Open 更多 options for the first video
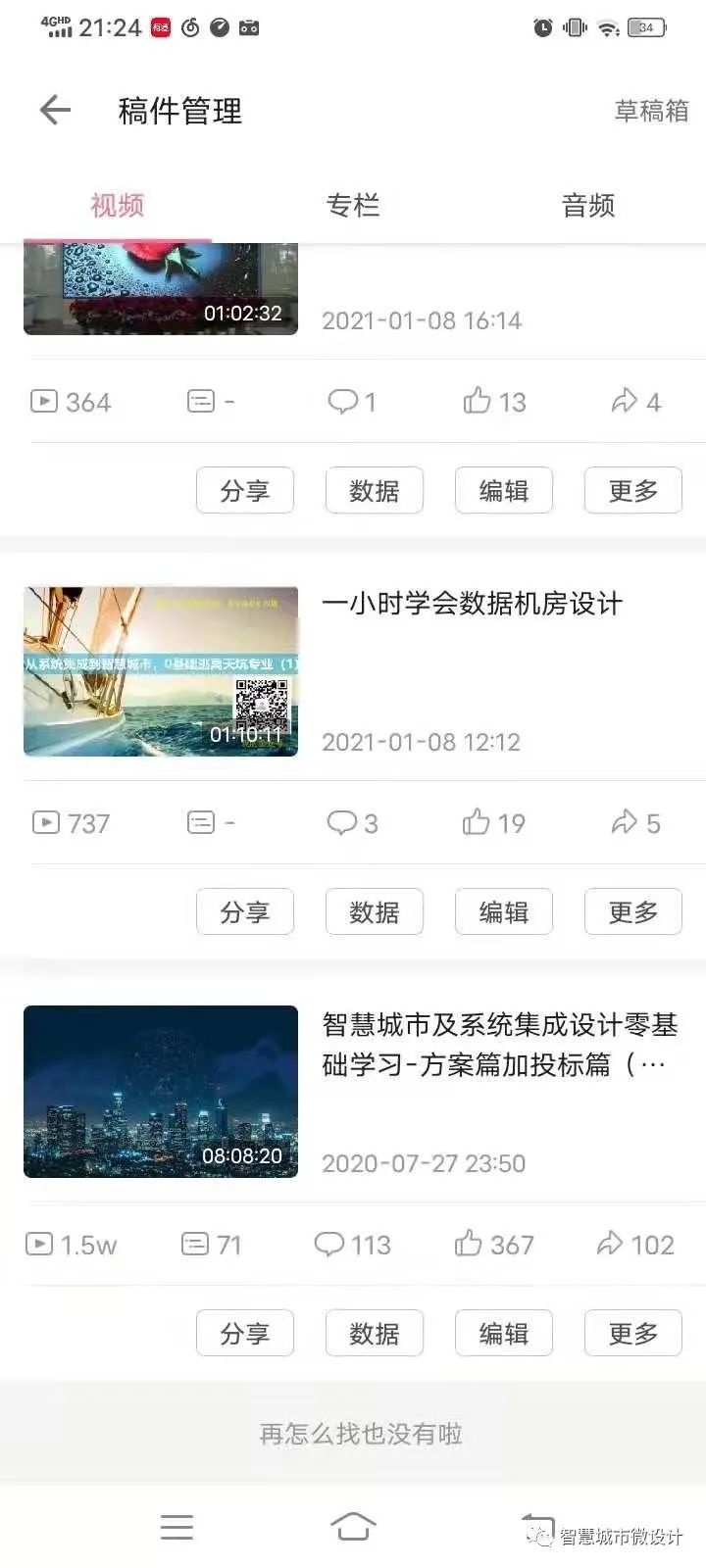 [x=632, y=490]
